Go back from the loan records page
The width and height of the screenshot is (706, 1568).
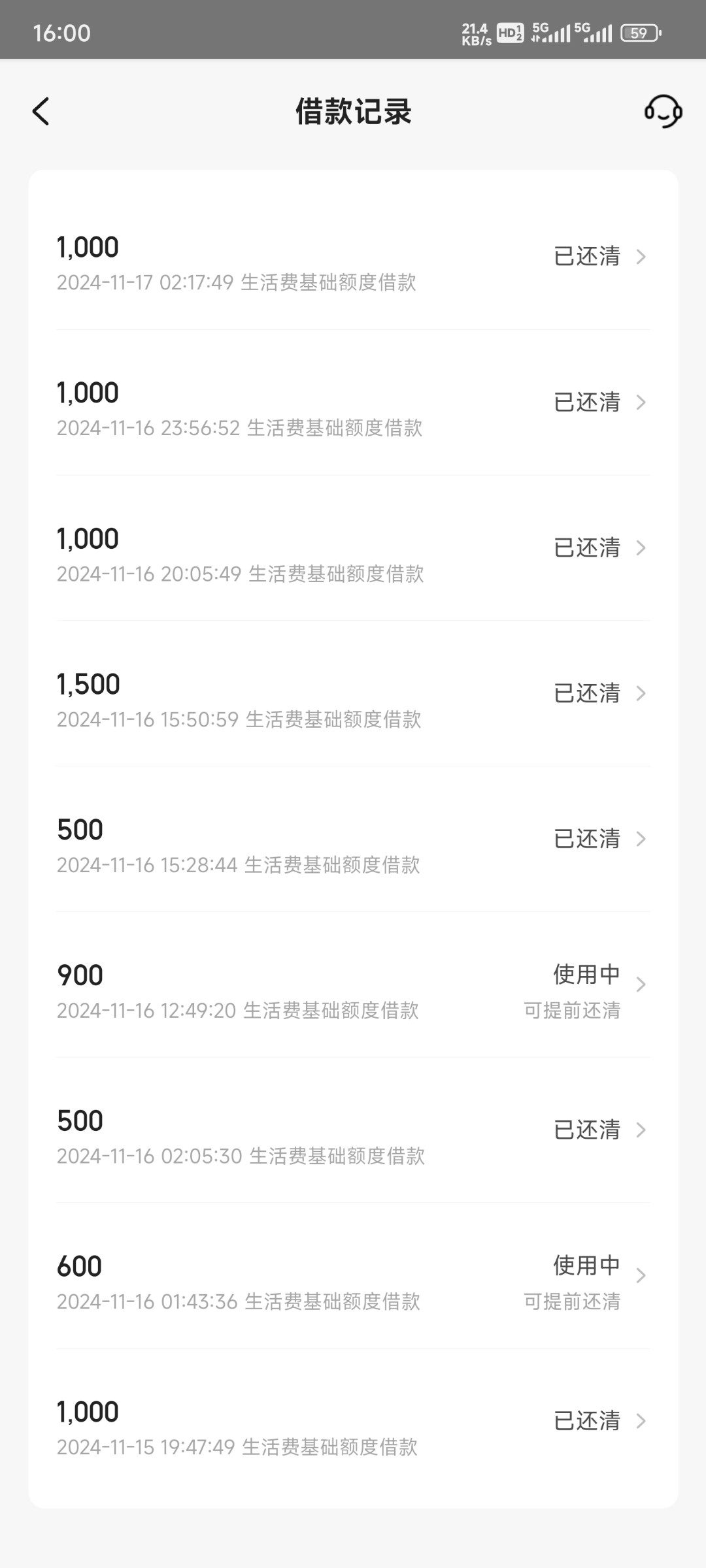tap(41, 112)
